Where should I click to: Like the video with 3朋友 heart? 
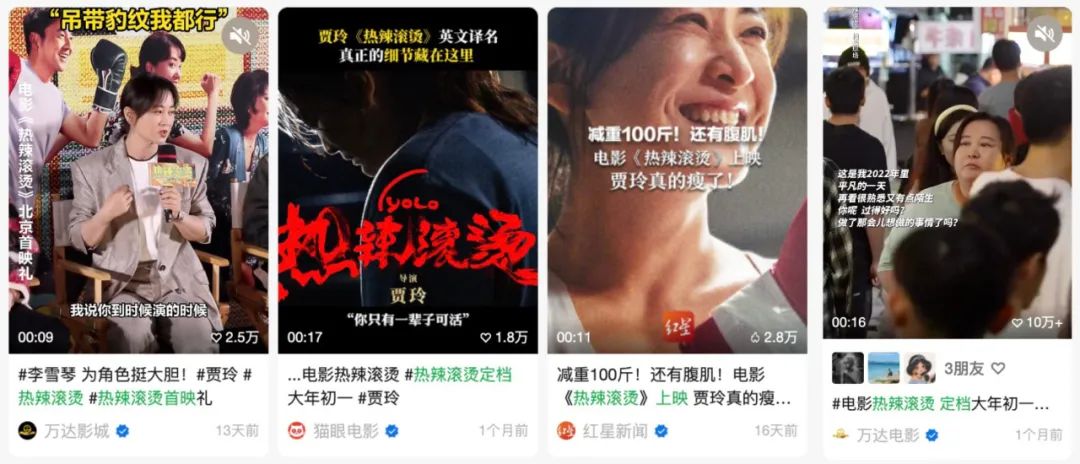[997, 368]
